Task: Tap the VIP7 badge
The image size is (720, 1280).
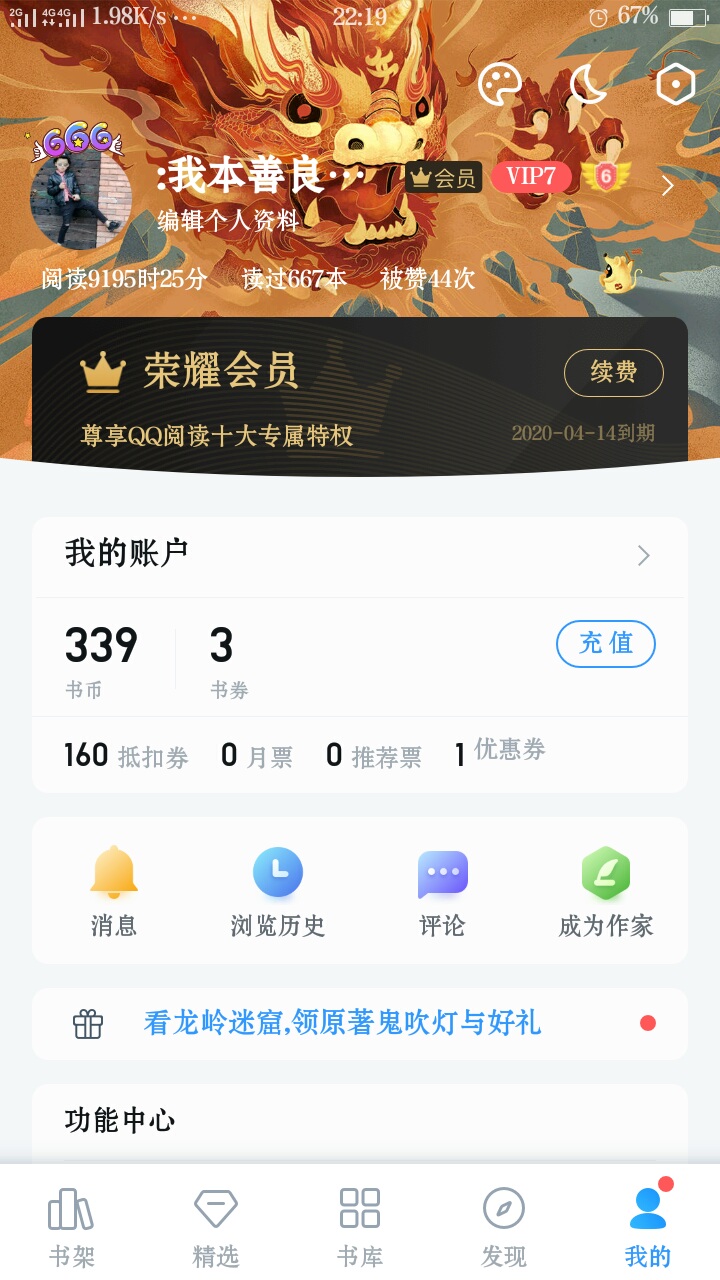Action: click(x=531, y=177)
